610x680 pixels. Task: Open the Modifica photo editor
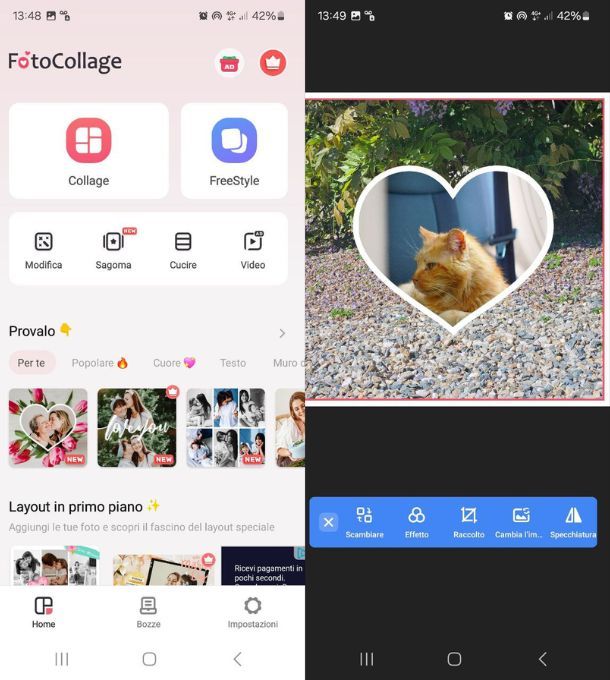tap(43, 249)
